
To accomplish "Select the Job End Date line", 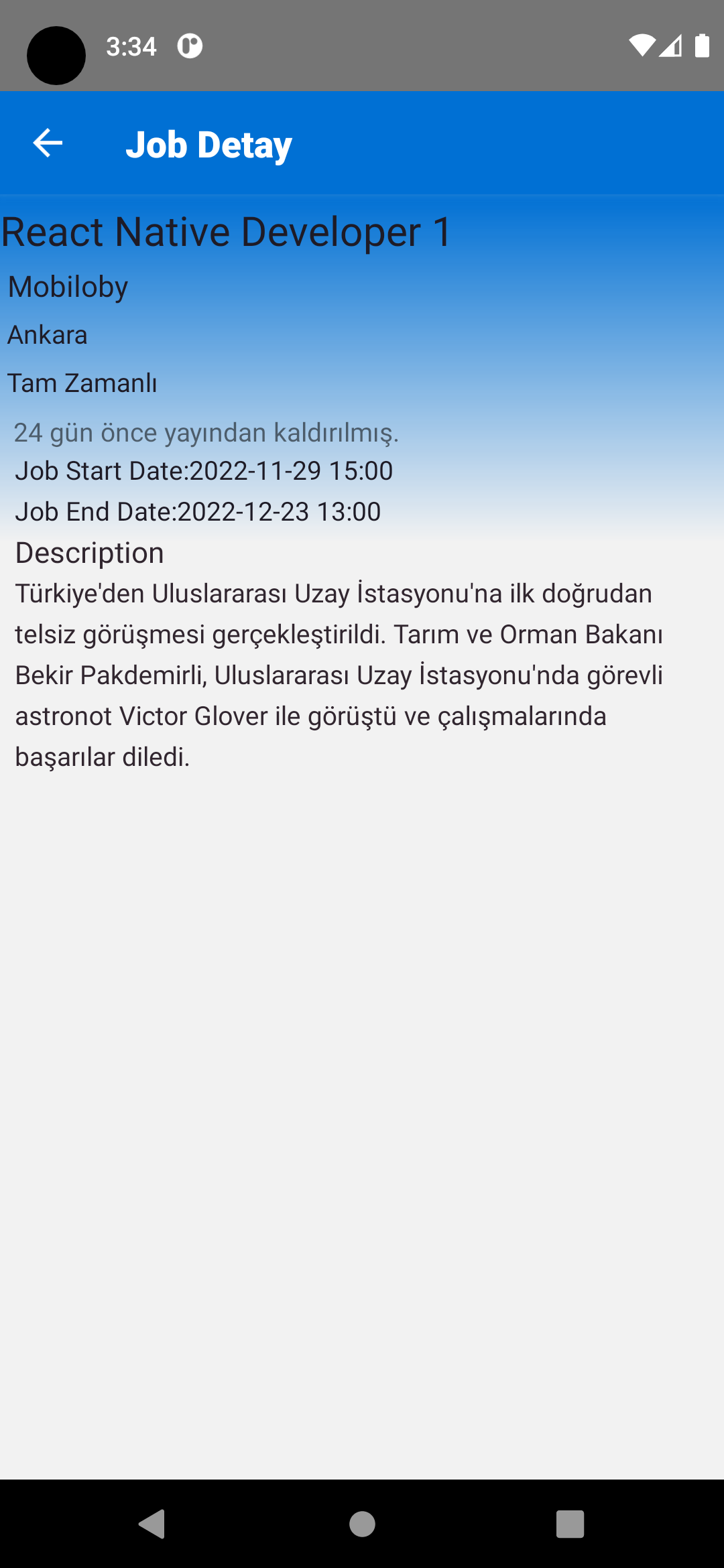I will point(197,511).
